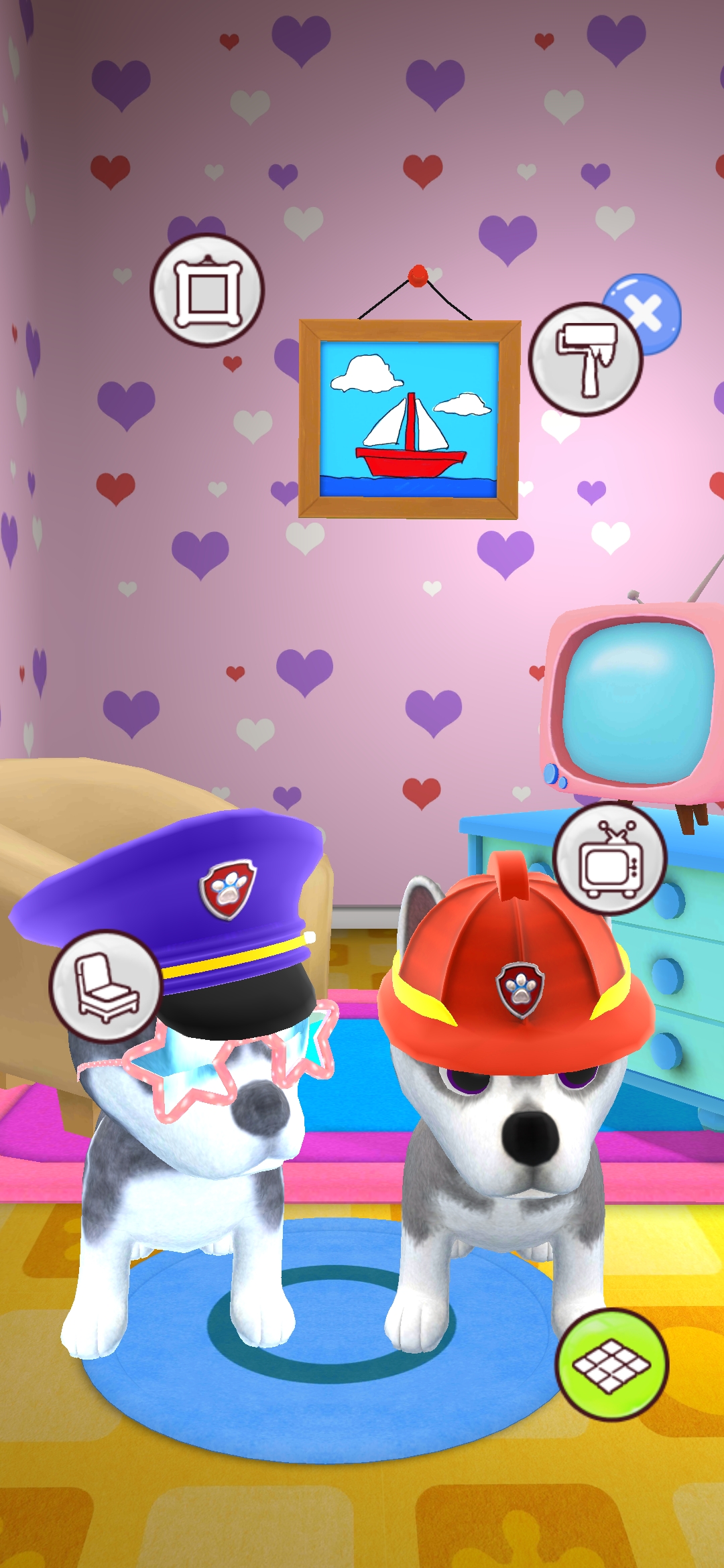
Task: Open the armchair furniture button
Action: point(105,987)
